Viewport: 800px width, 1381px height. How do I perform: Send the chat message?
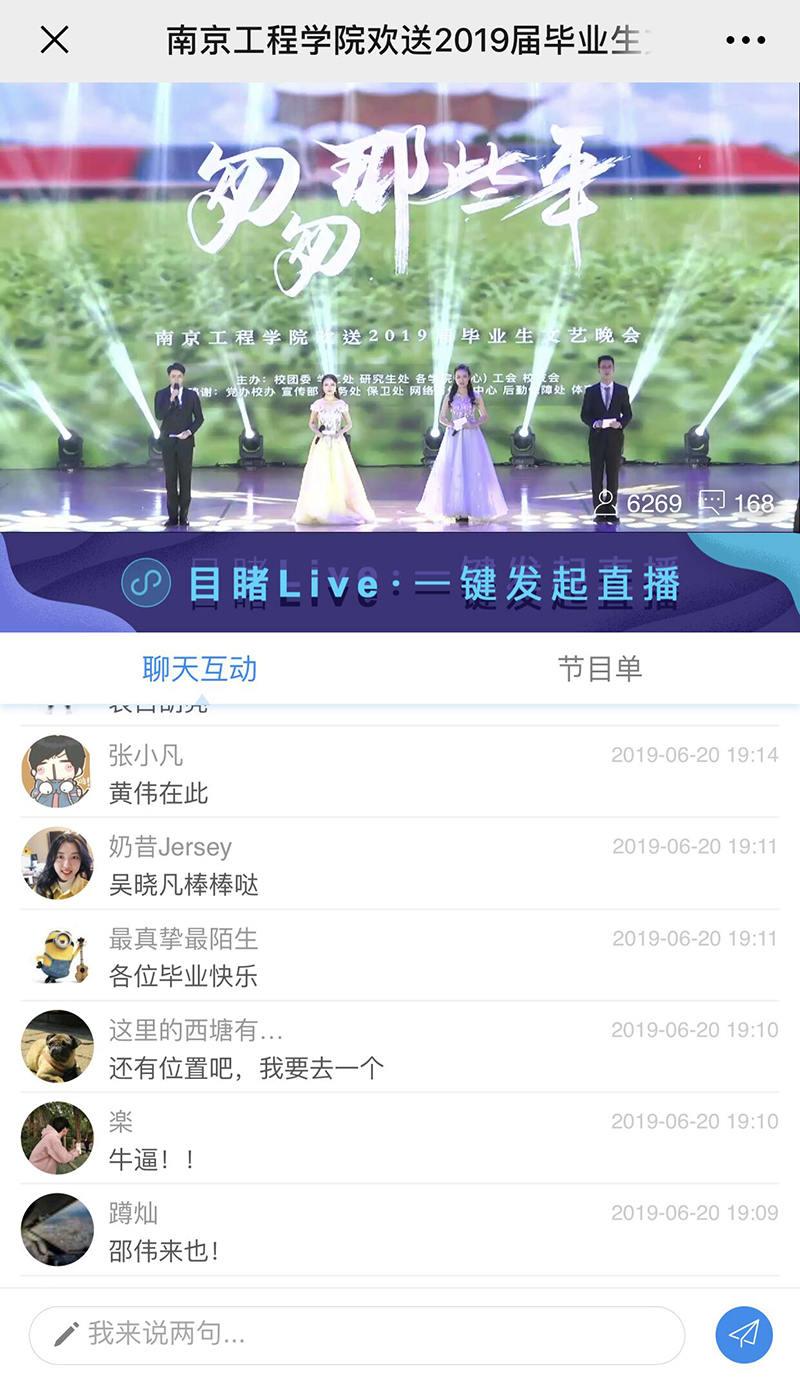click(x=743, y=1334)
